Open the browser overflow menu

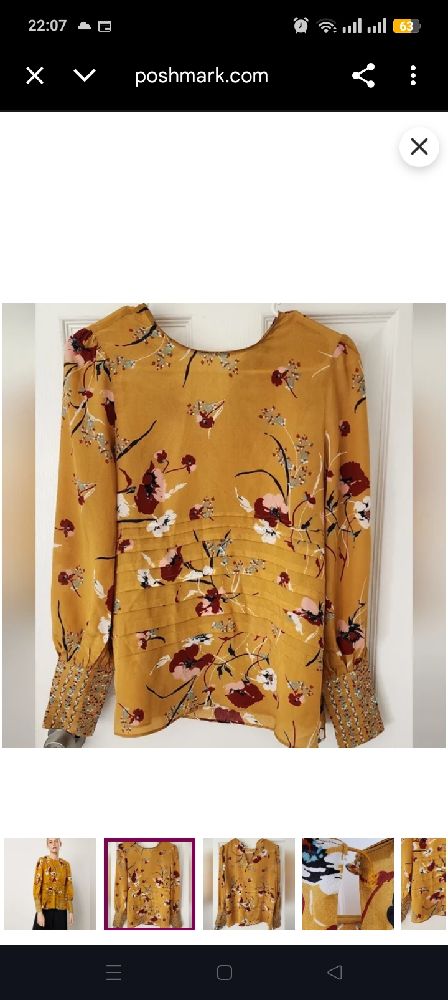coord(413,75)
